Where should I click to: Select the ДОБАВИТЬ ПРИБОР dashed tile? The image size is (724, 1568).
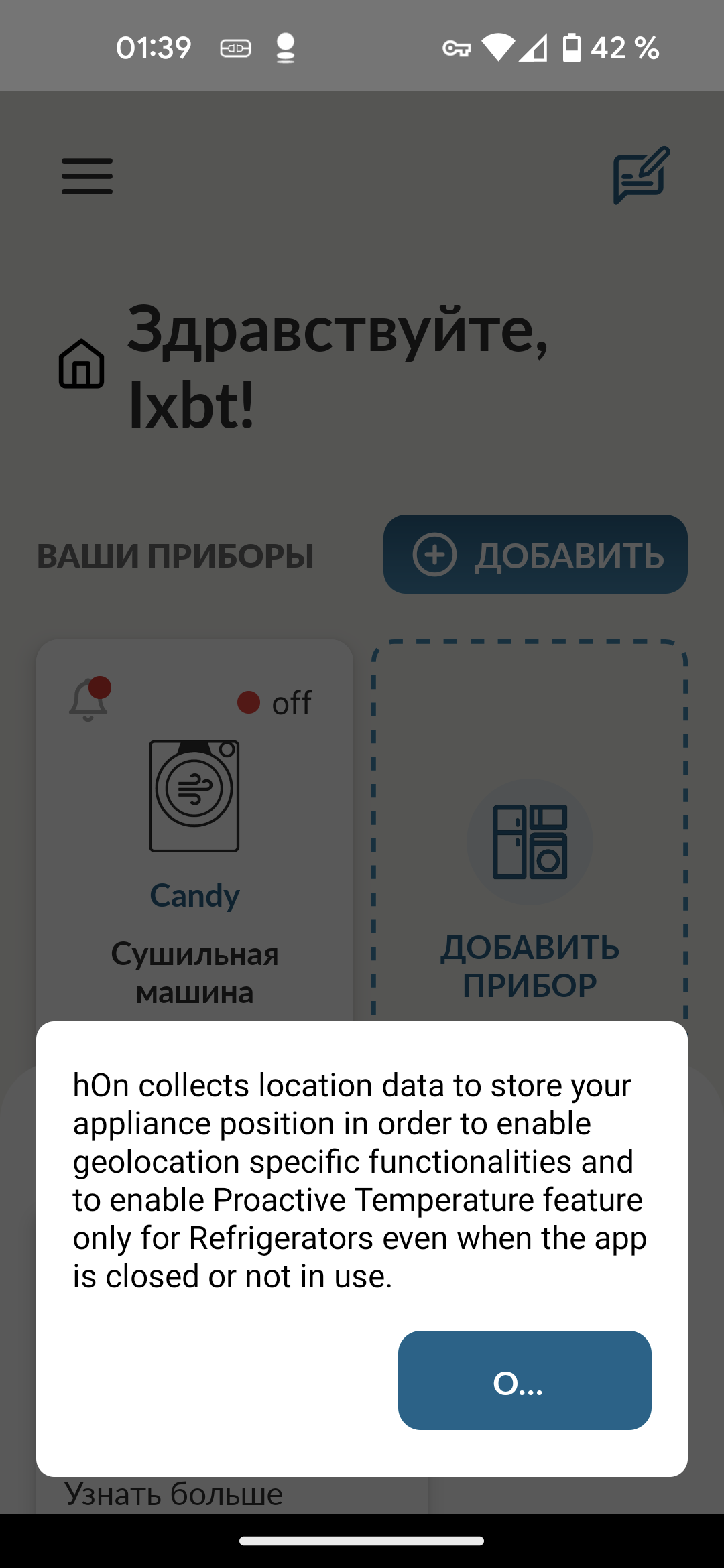[530, 871]
